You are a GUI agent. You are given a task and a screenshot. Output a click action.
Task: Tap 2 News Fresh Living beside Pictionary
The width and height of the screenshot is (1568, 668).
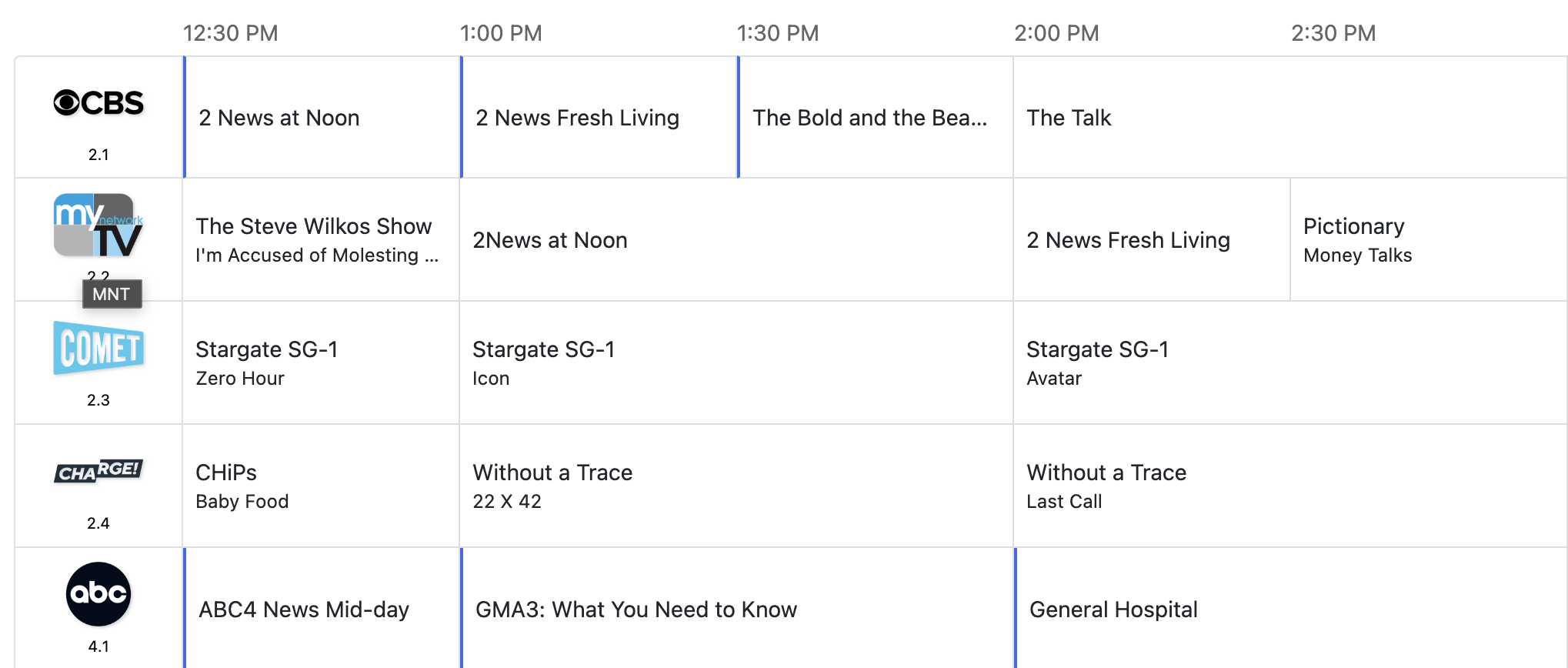1151,240
